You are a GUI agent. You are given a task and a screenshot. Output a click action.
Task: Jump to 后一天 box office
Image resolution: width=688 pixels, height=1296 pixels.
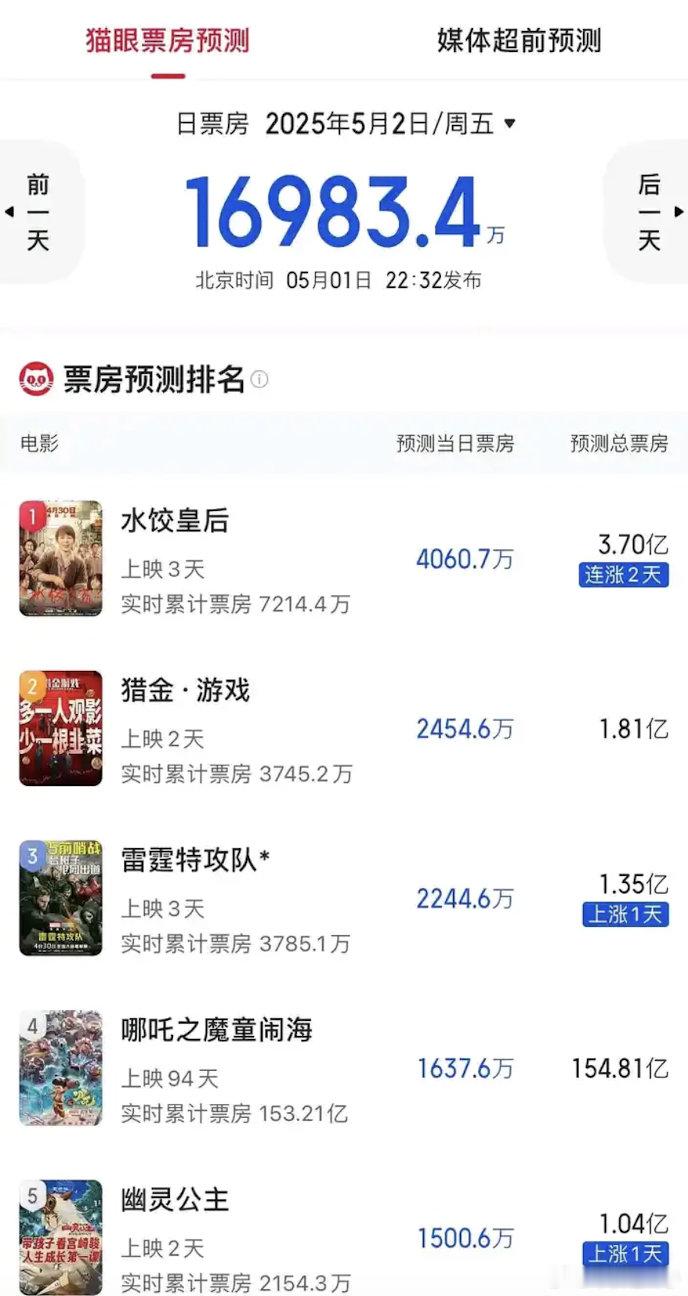point(650,212)
